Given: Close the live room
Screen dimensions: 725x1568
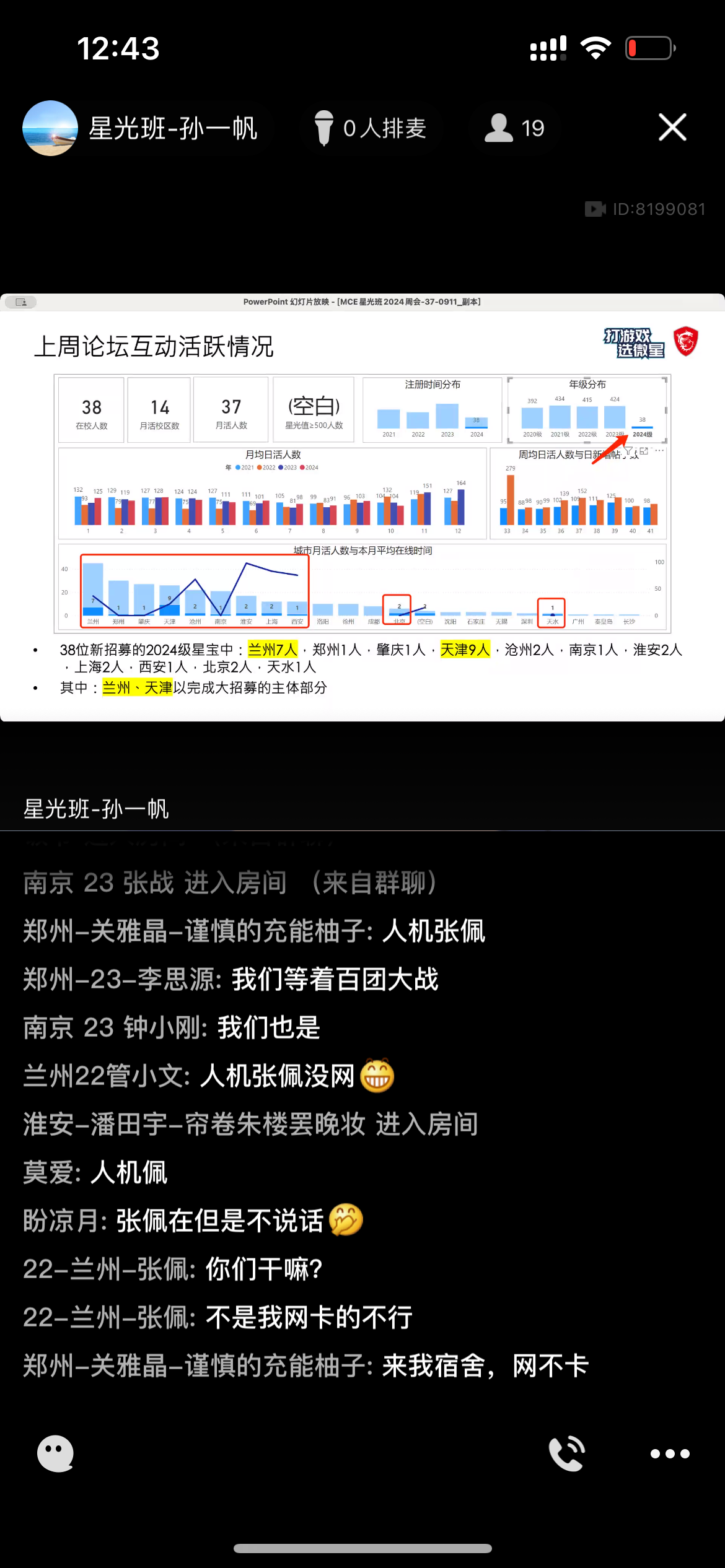Looking at the screenshot, I should pos(672,128).
